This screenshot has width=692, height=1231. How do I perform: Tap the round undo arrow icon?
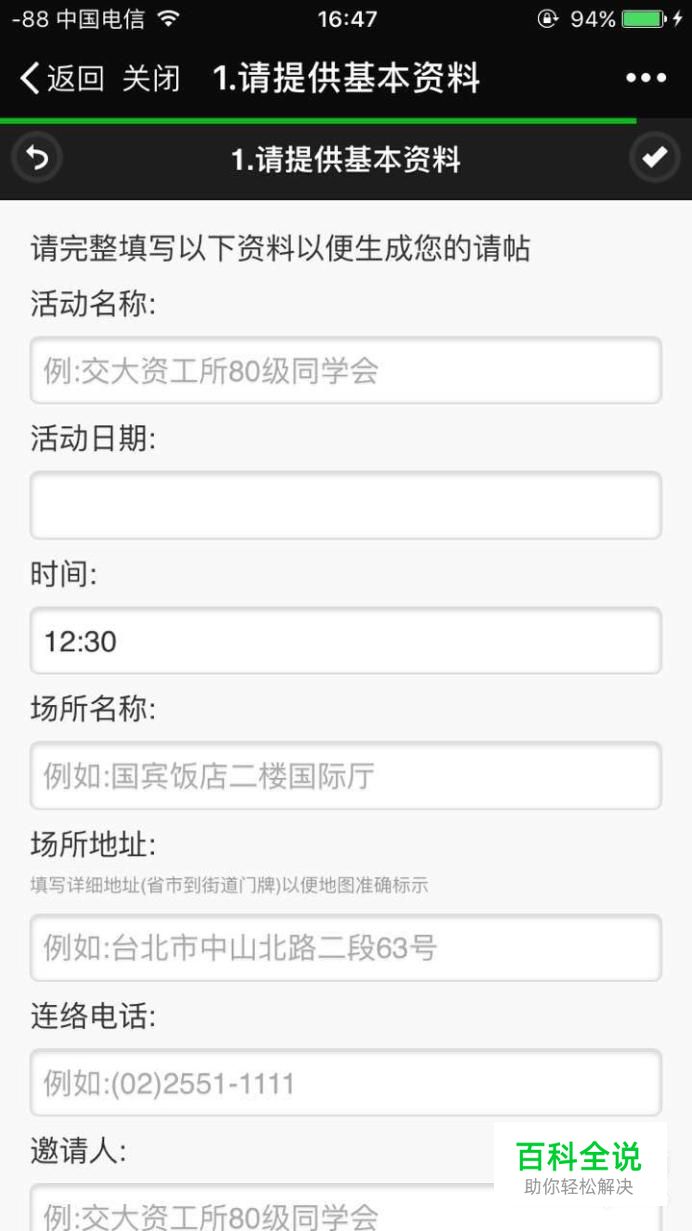(x=37, y=158)
